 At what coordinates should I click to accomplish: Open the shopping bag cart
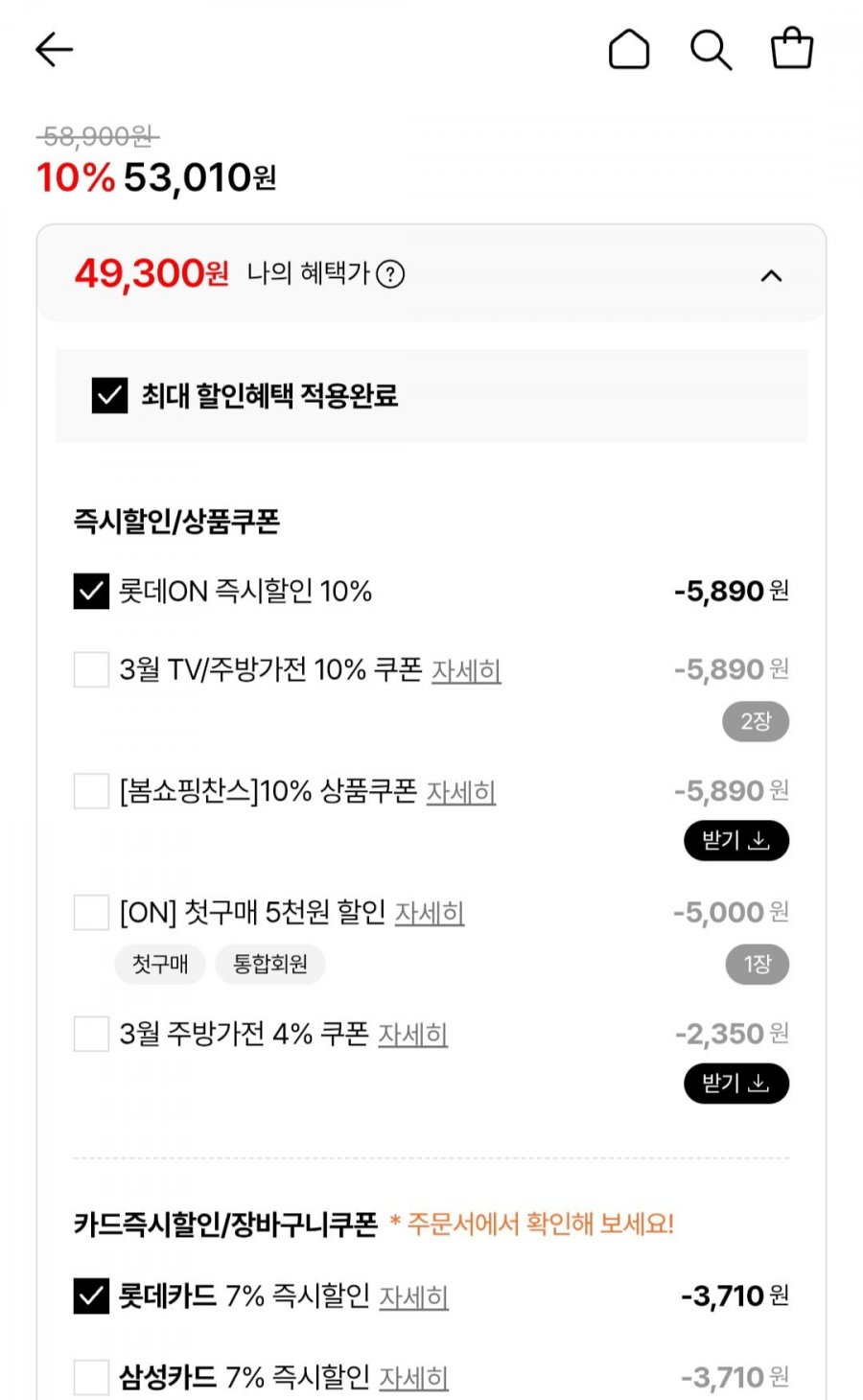coord(792,49)
